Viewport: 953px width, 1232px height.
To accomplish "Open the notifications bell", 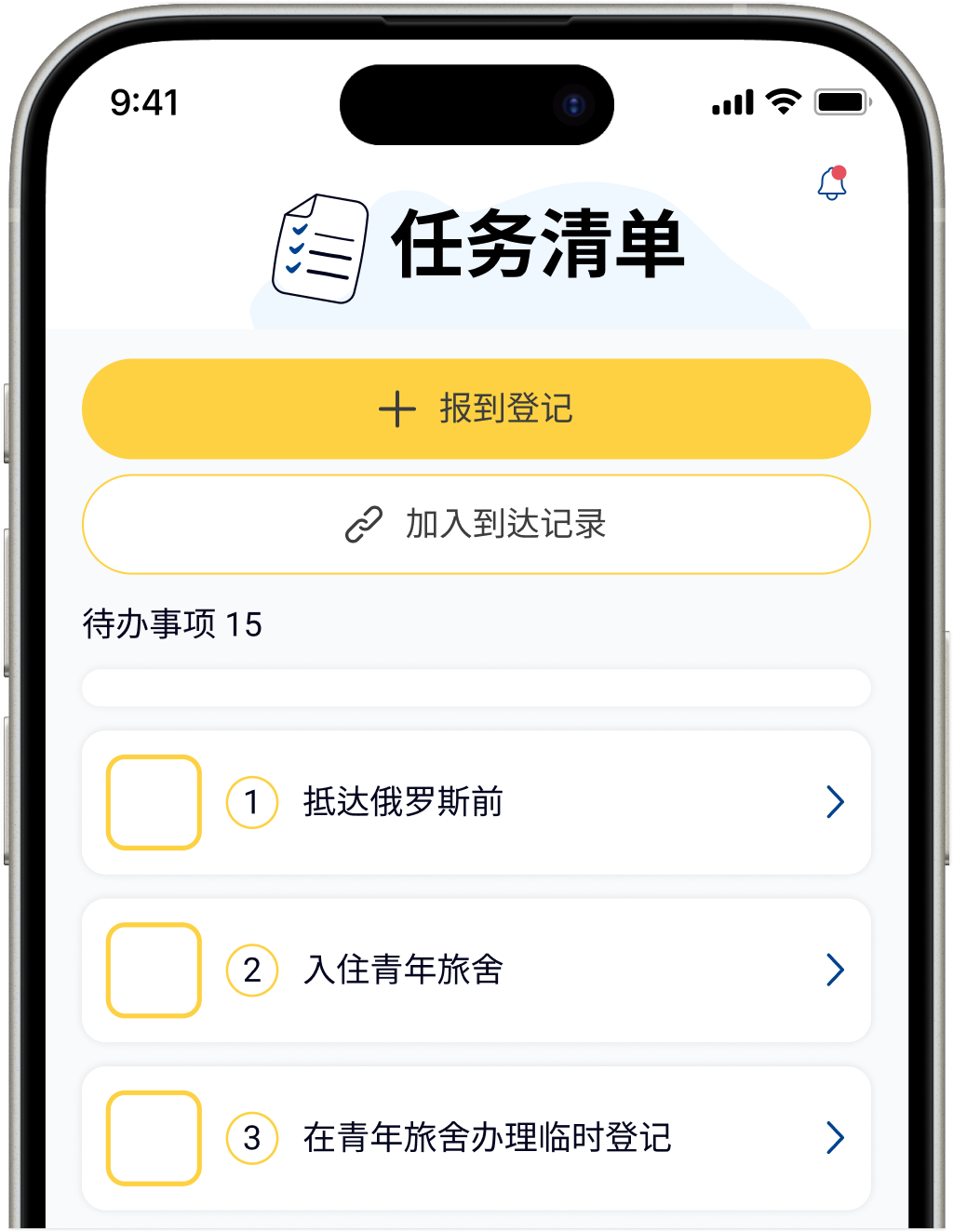I will pyautogui.click(x=832, y=184).
